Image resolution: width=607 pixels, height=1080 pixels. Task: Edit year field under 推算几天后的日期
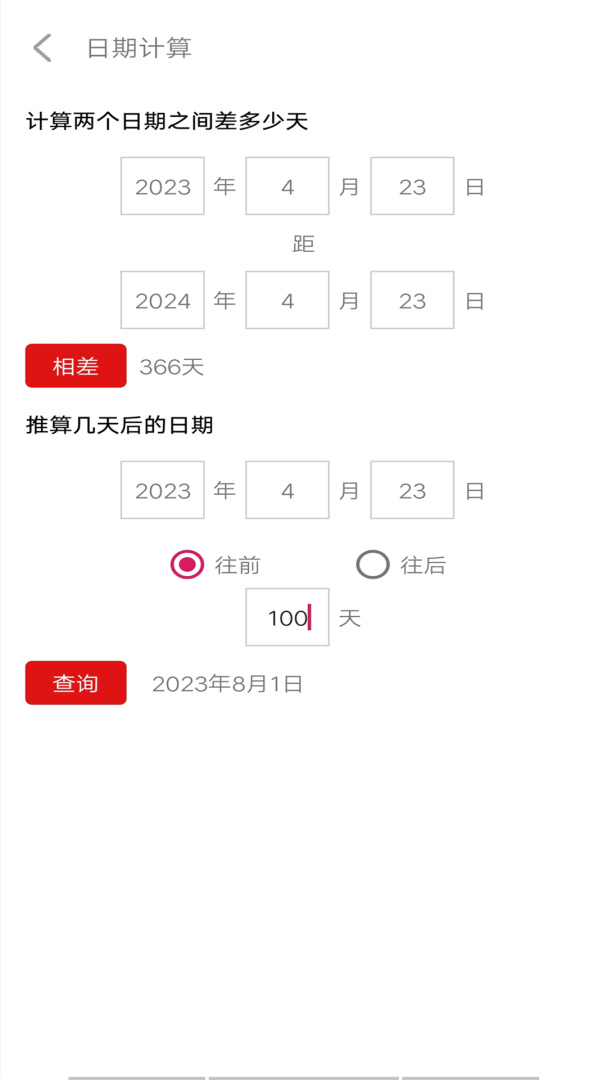tap(163, 490)
